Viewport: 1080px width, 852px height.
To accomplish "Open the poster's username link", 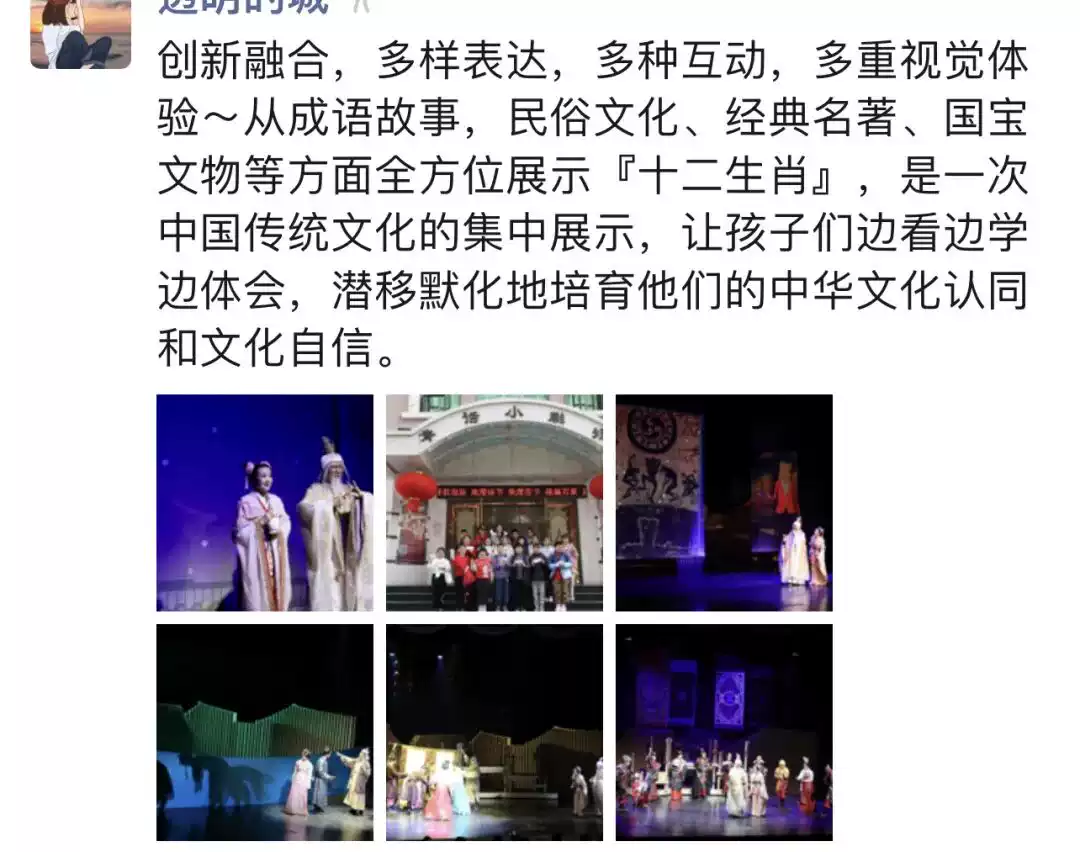I will click(243, 6).
